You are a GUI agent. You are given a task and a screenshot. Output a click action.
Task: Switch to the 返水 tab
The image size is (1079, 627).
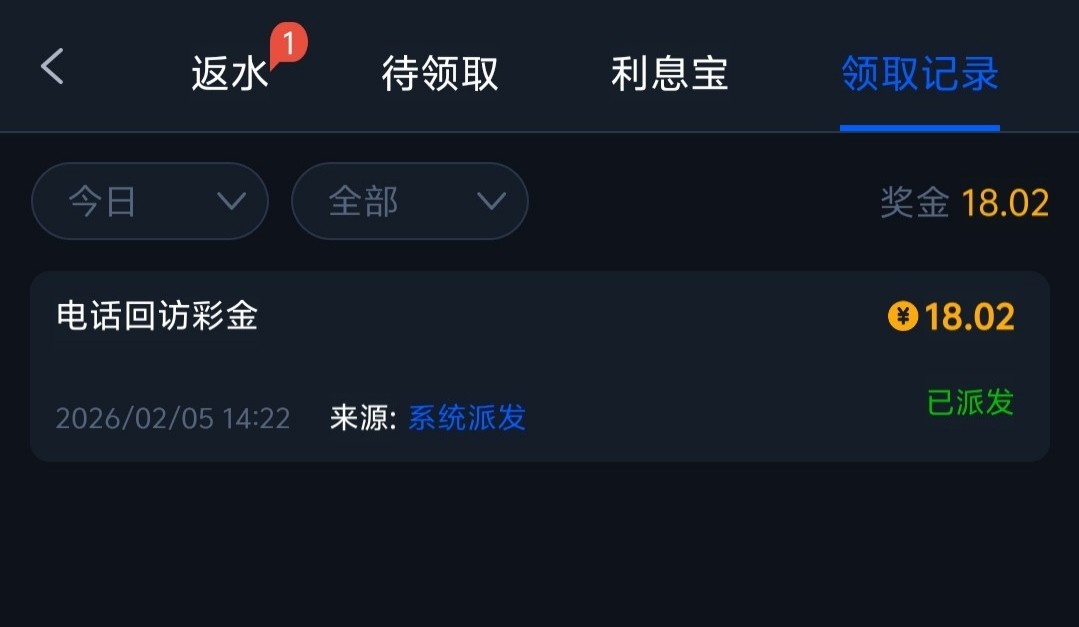(232, 74)
